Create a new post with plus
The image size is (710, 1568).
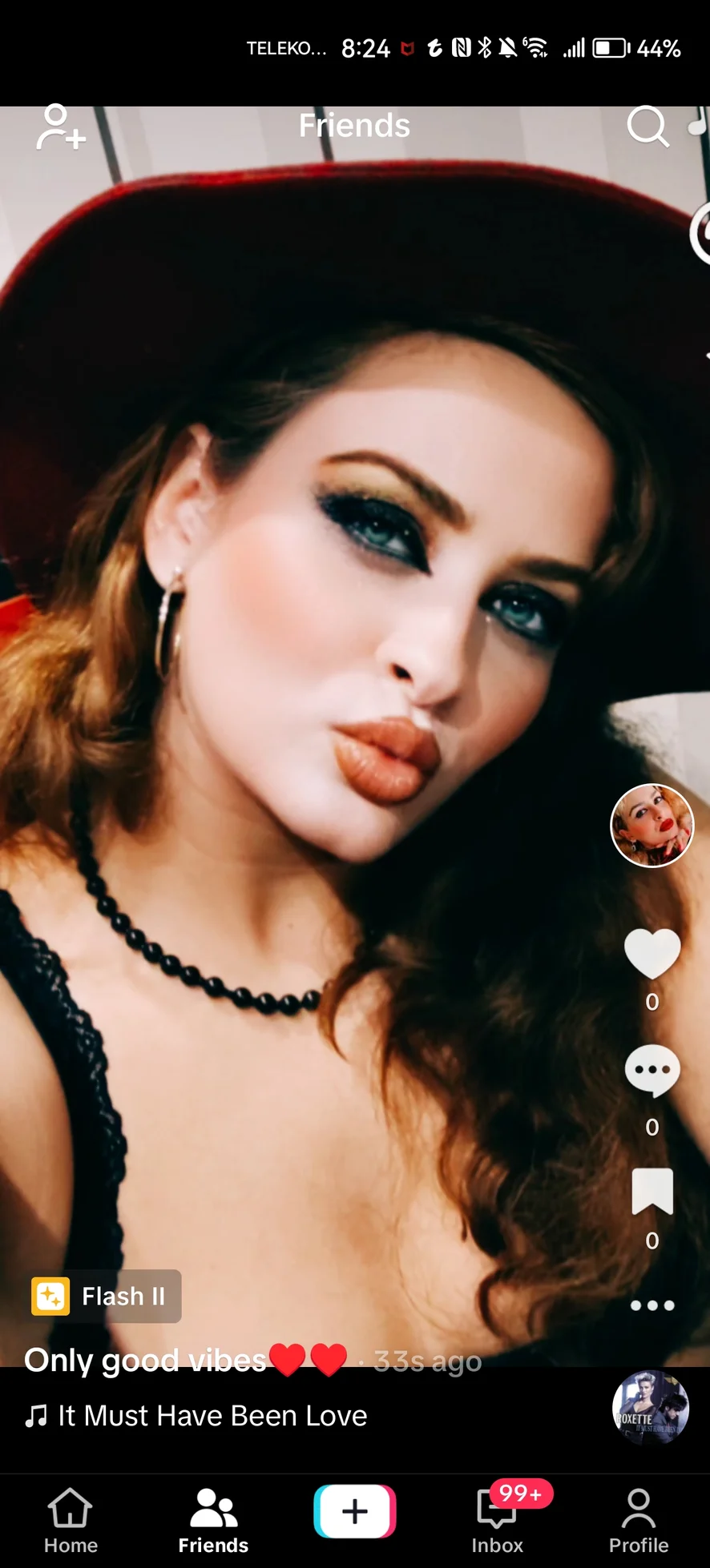pyautogui.click(x=355, y=1511)
